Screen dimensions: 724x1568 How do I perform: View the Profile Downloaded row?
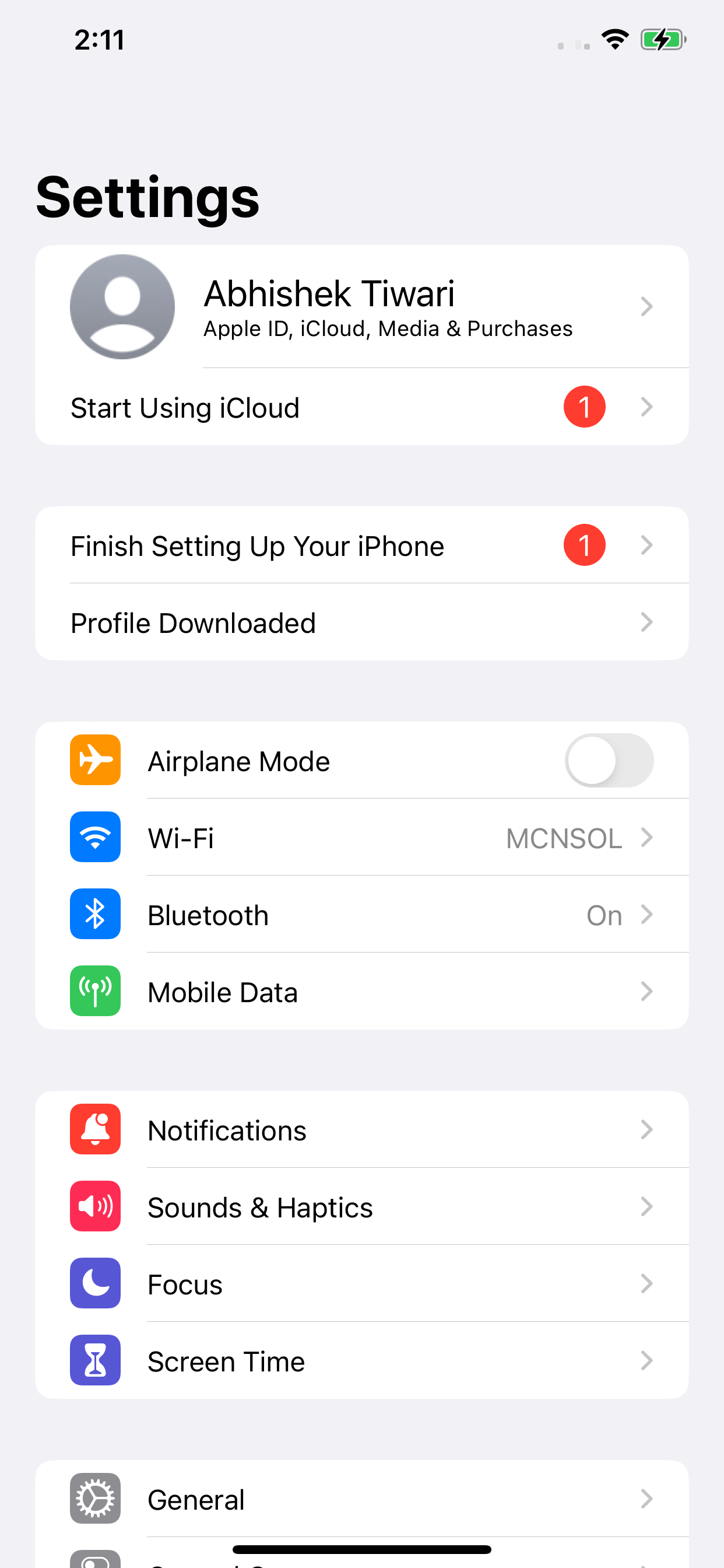(x=361, y=622)
